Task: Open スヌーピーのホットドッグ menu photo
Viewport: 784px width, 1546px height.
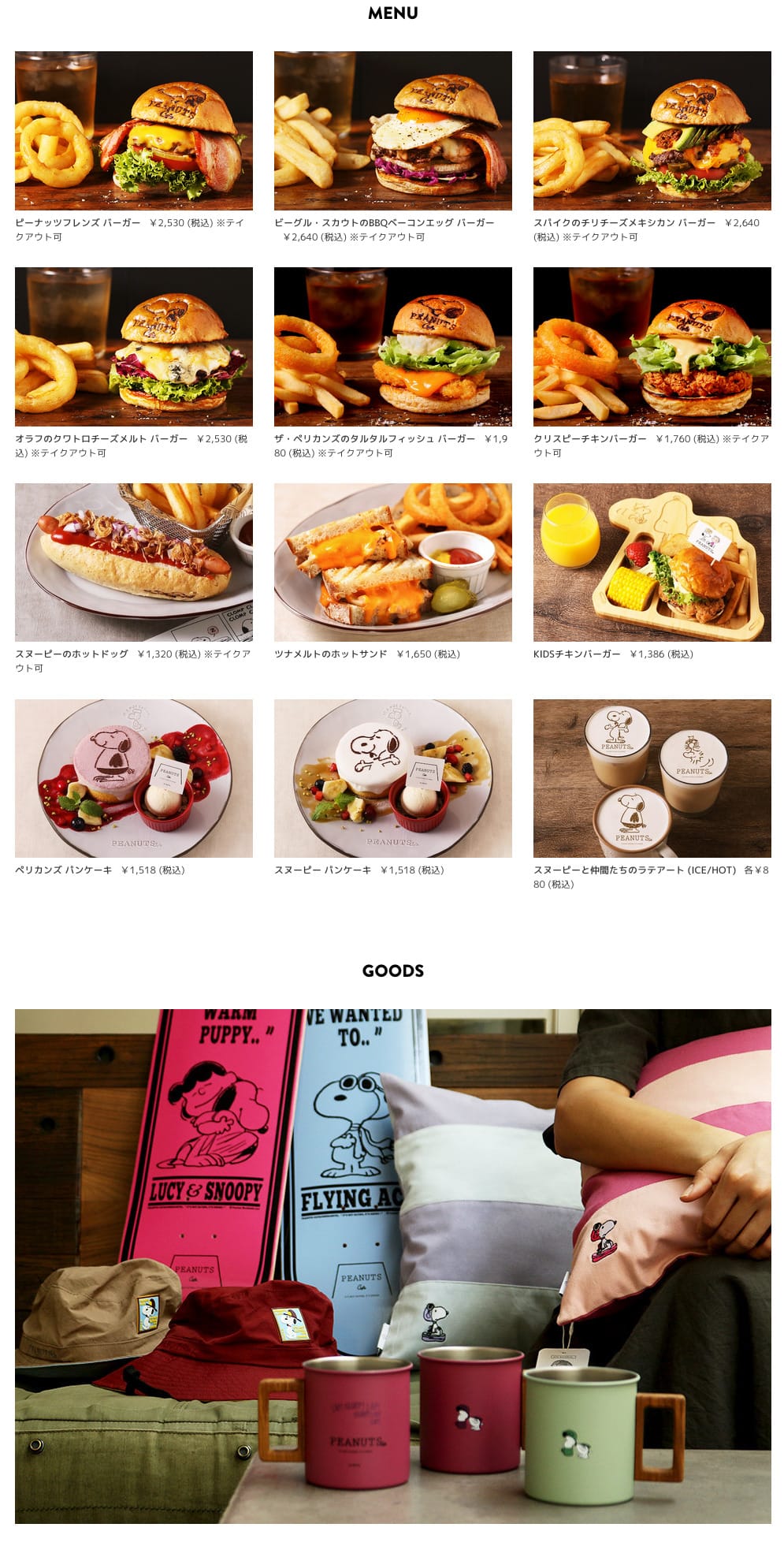Action: (x=133, y=562)
